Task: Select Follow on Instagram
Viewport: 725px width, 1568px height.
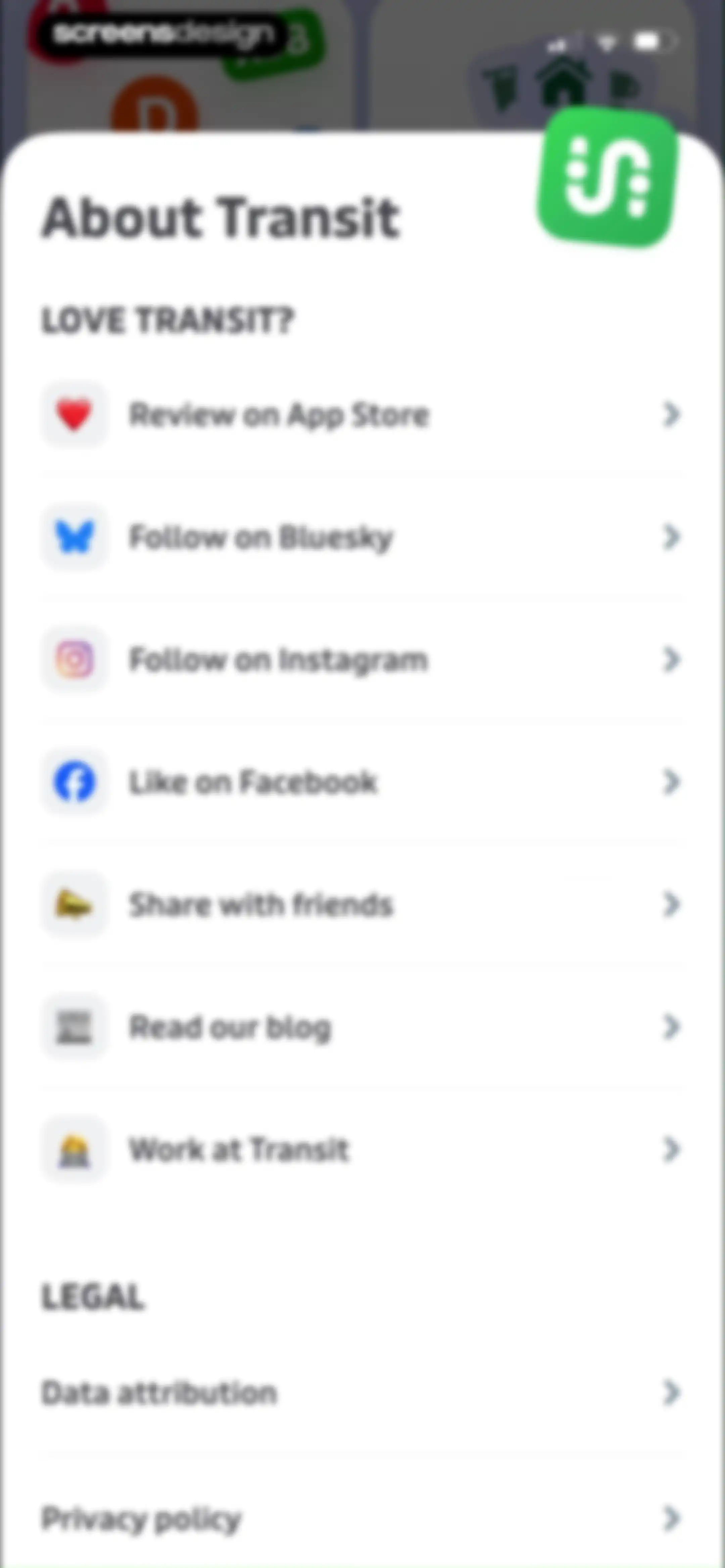Action: point(362,660)
